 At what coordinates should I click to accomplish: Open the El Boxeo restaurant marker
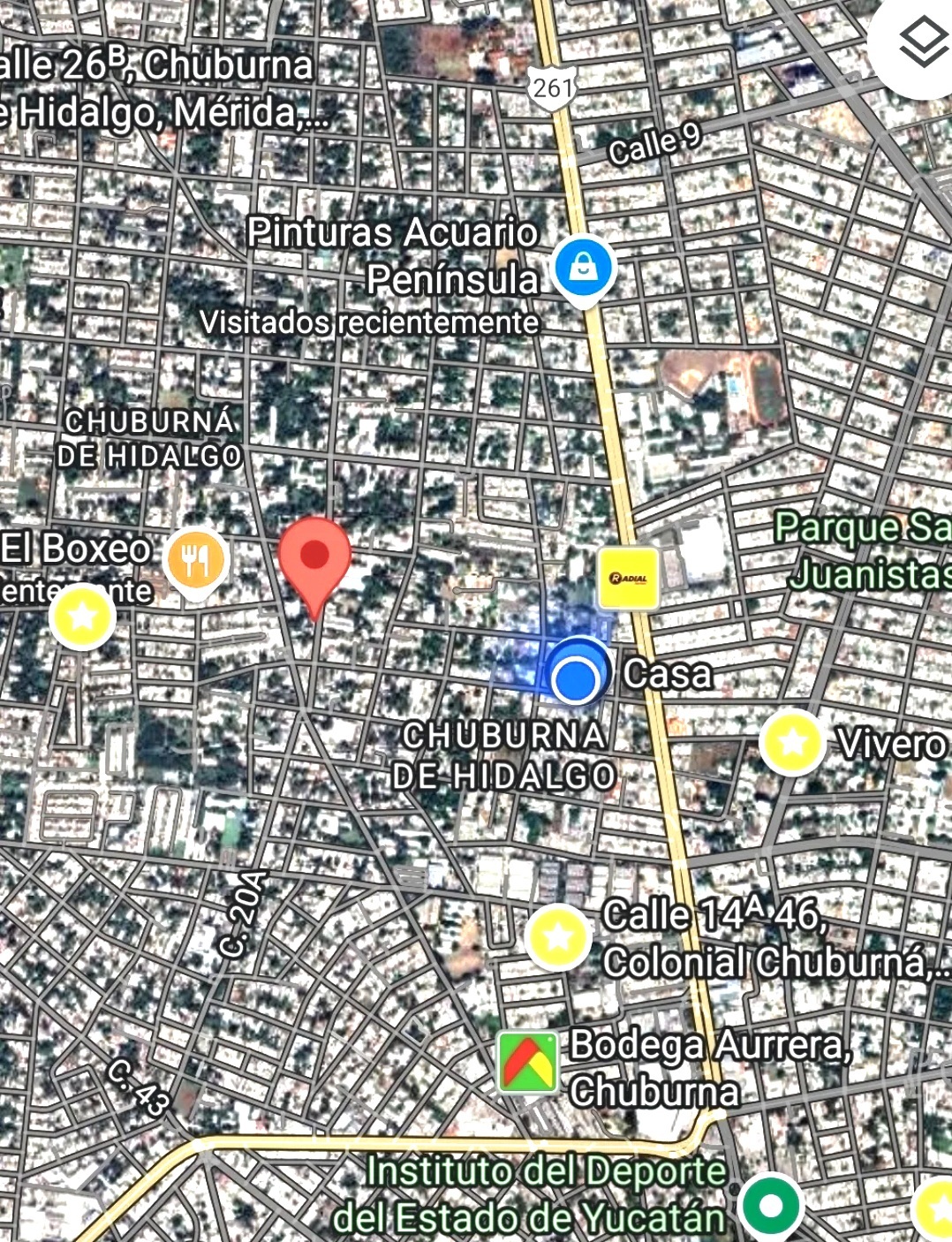coord(196,560)
